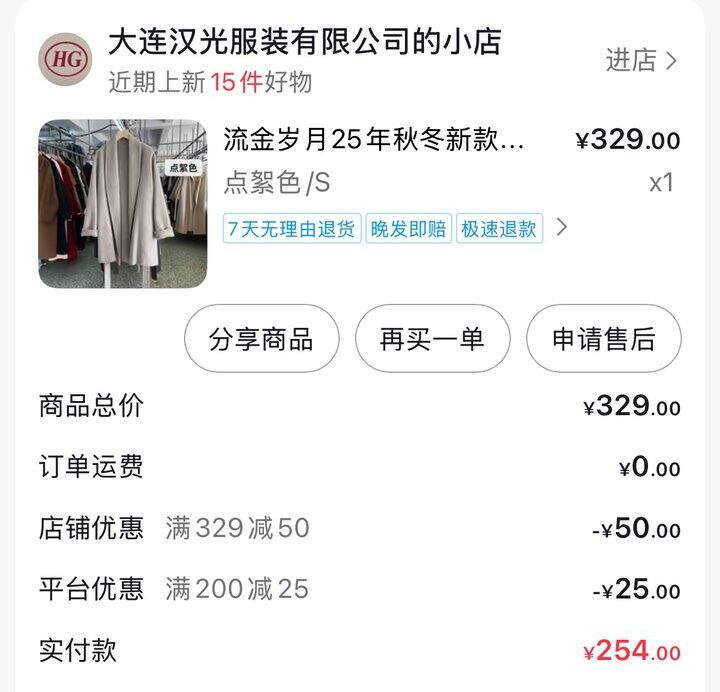
Task: Open 大连汉光服装有限公司的小店 store page
Action: tap(304, 43)
